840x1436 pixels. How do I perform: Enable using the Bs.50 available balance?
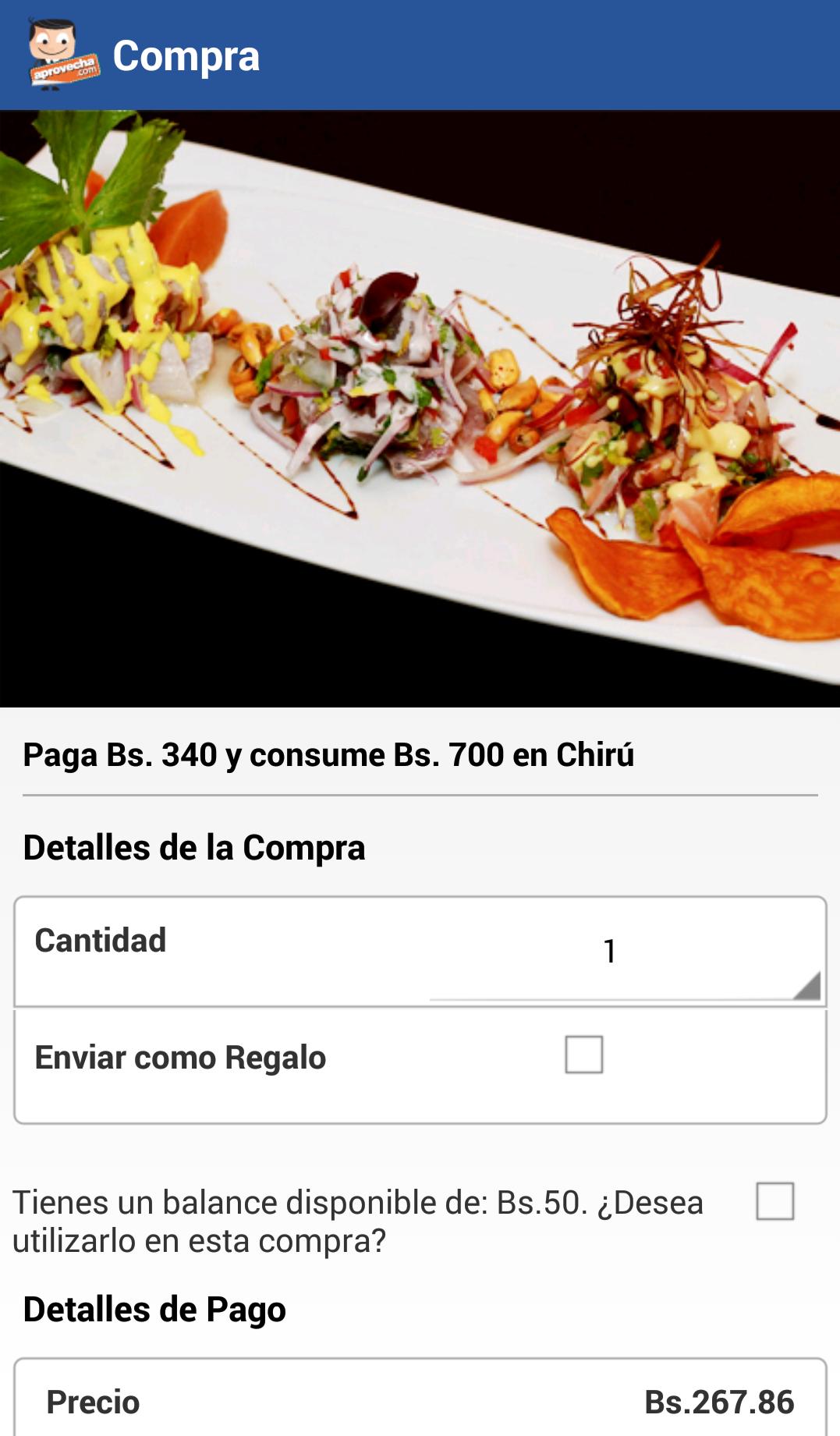click(x=774, y=1201)
